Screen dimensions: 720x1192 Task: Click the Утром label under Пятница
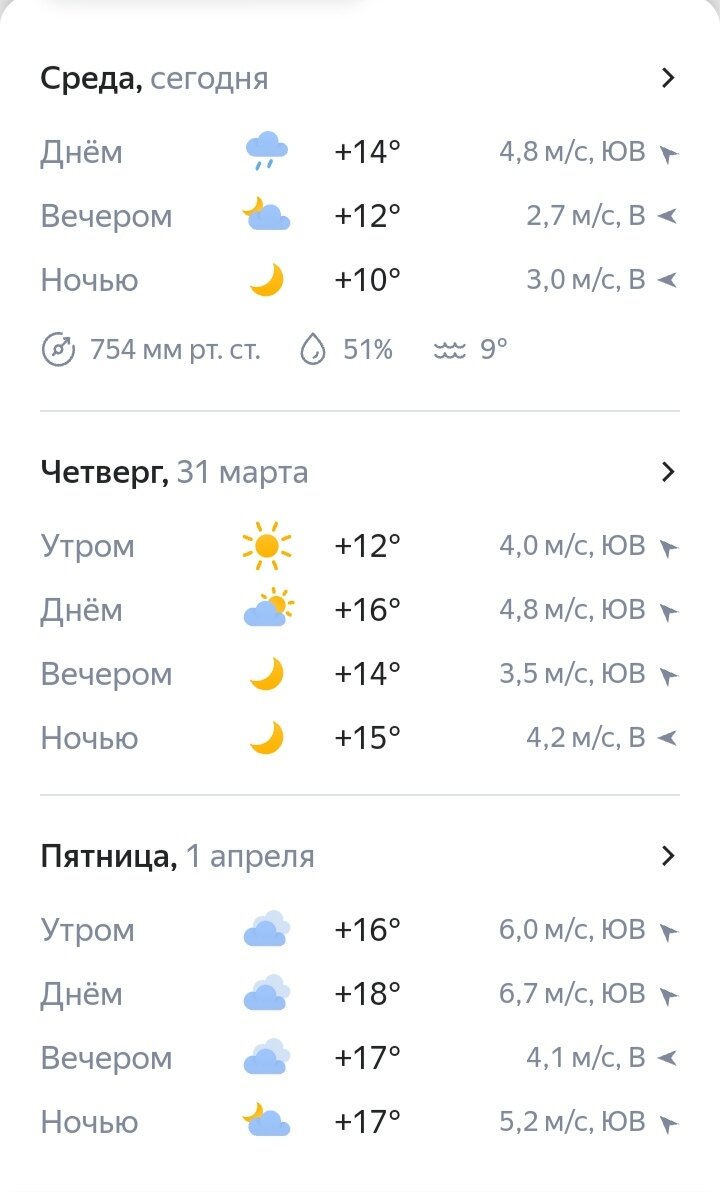[88, 929]
